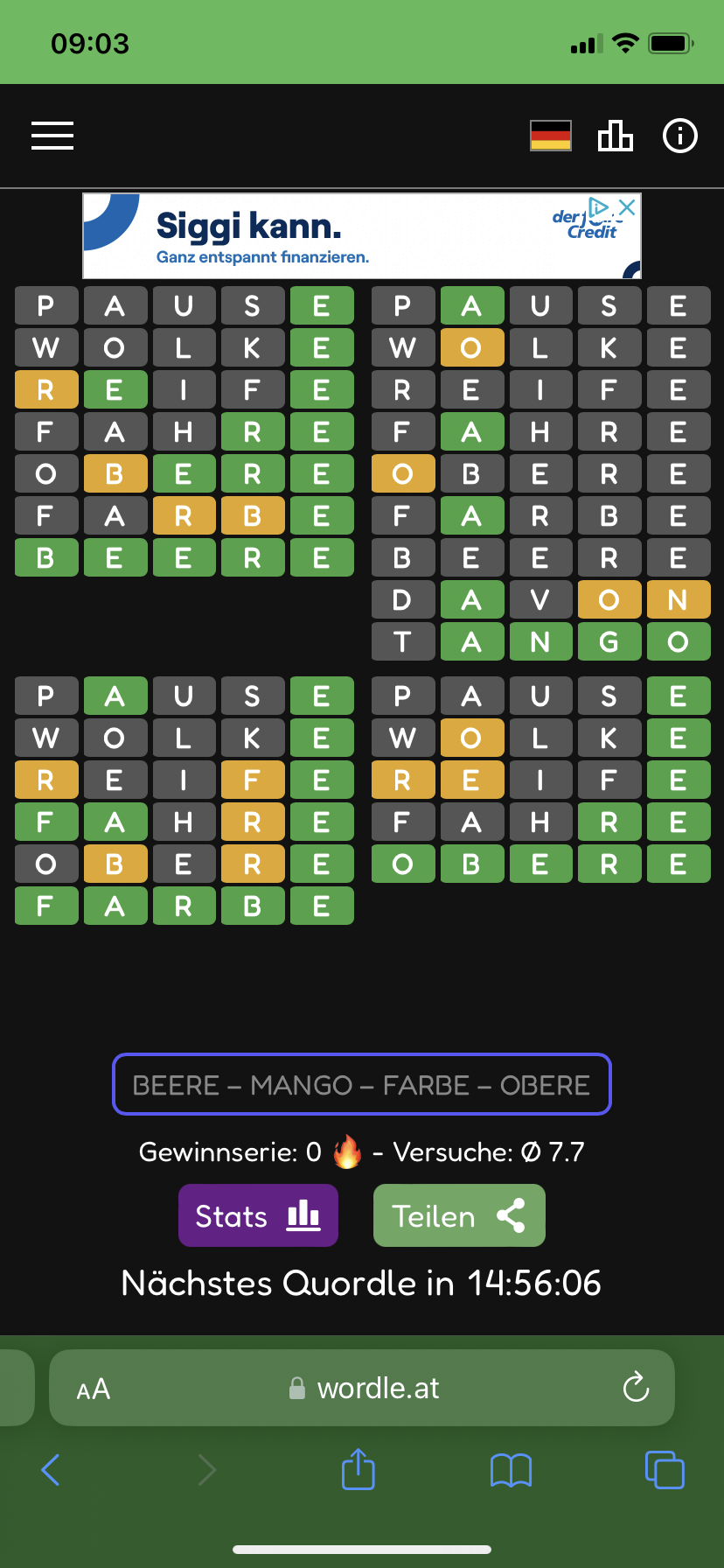Close the Siggi kann advertisement
This screenshot has width=724, height=1568.
[x=627, y=207]
